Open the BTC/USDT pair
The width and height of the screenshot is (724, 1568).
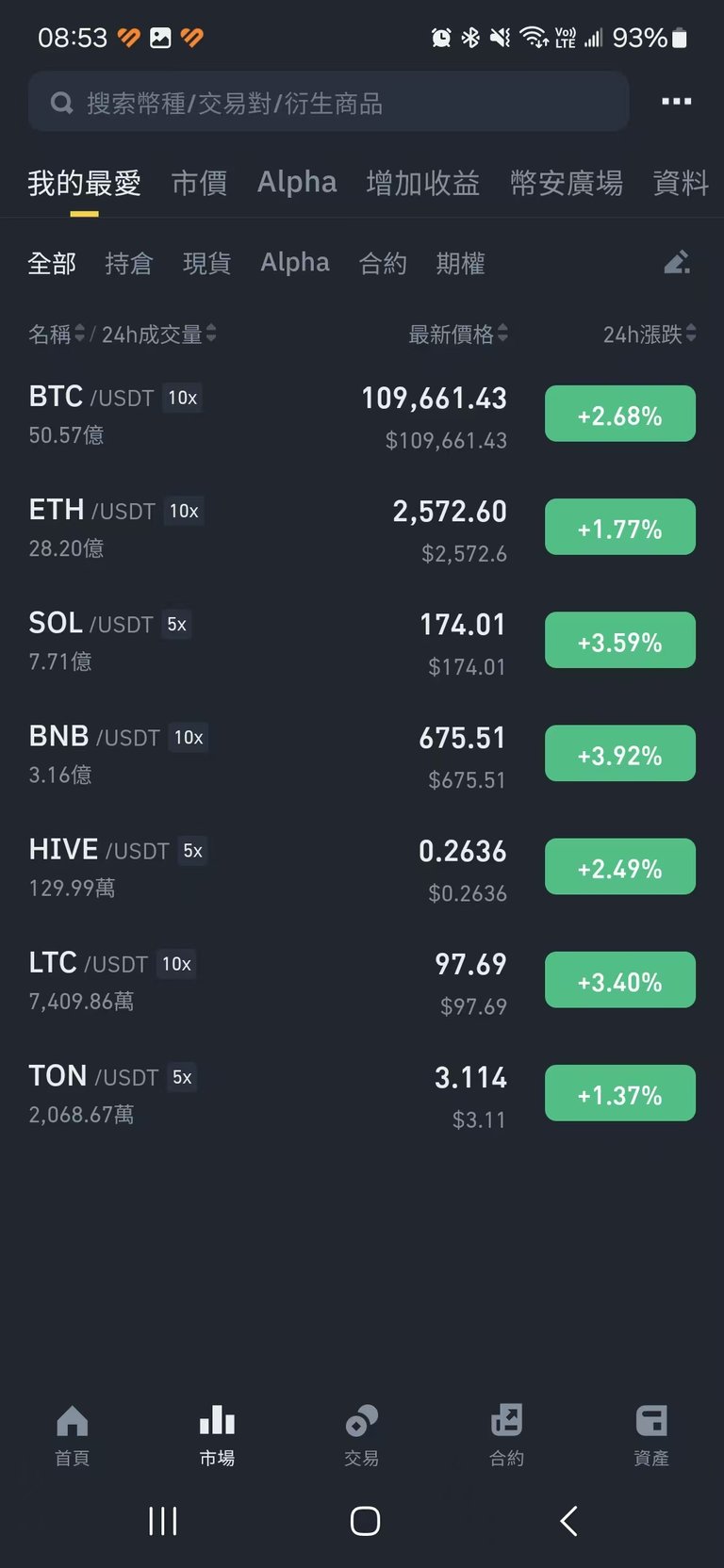(362, 415)
